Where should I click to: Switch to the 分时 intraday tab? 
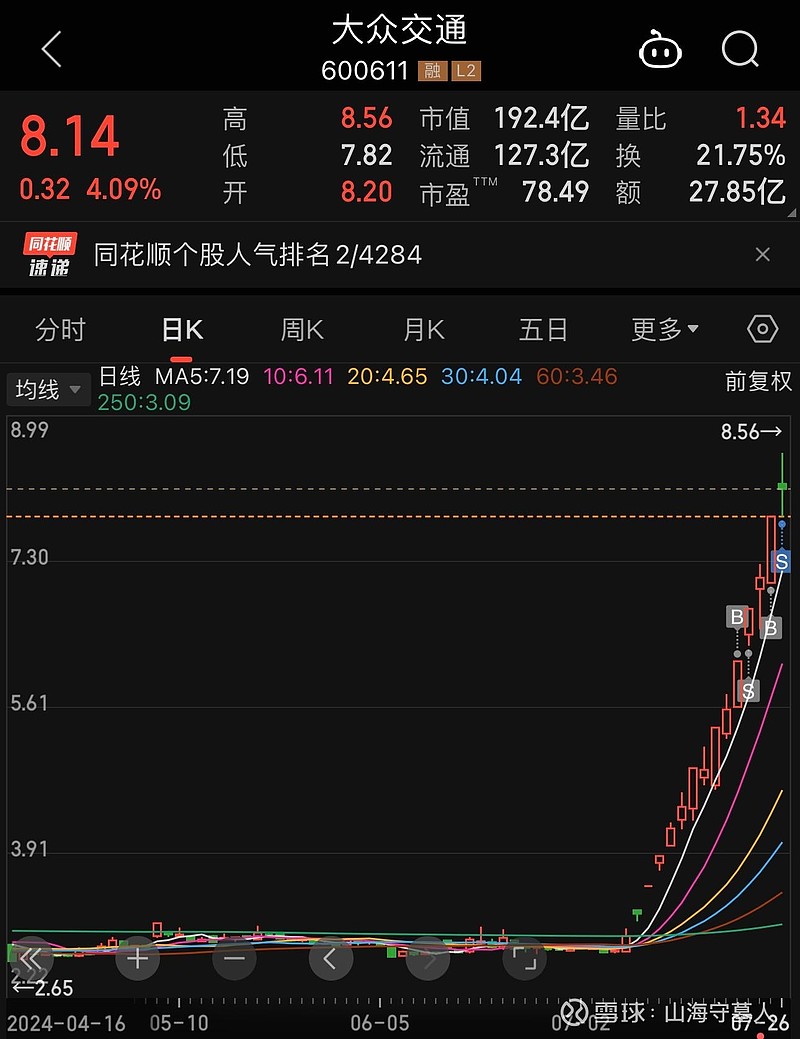pyautogui.click(x=60, y=329)
